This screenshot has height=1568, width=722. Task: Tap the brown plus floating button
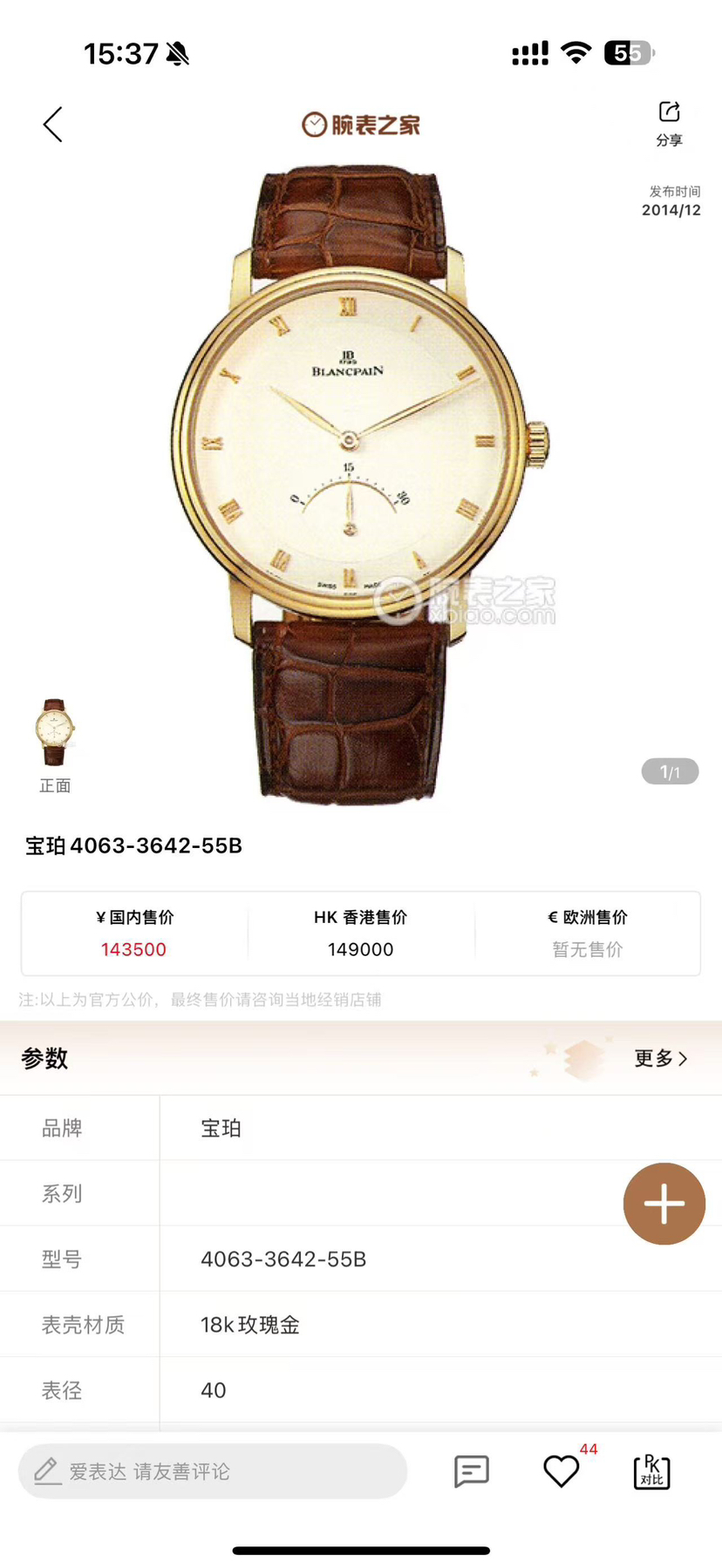(664, 1204)
